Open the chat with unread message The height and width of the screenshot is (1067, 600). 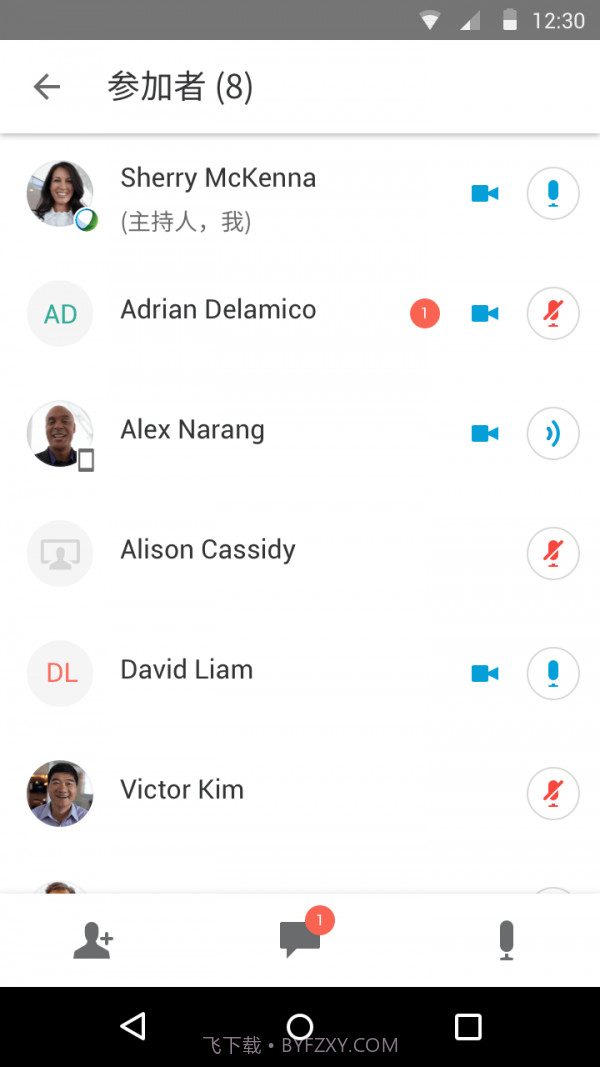pyautogui.click(x=300, y=939)
